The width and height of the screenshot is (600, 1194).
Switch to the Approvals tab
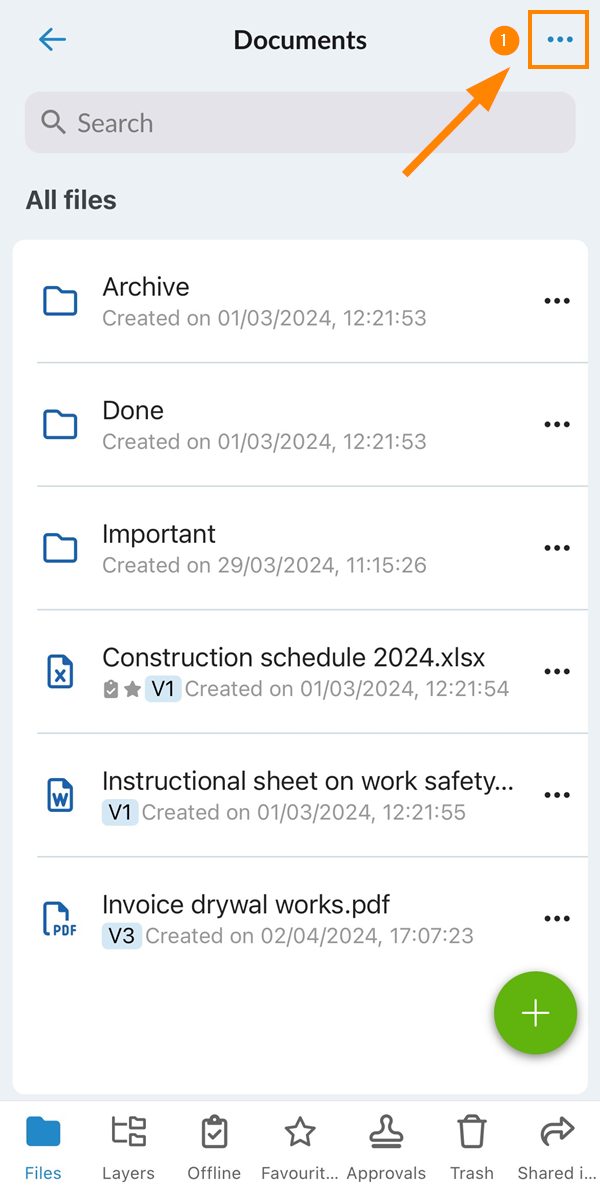click(386, 1148)
